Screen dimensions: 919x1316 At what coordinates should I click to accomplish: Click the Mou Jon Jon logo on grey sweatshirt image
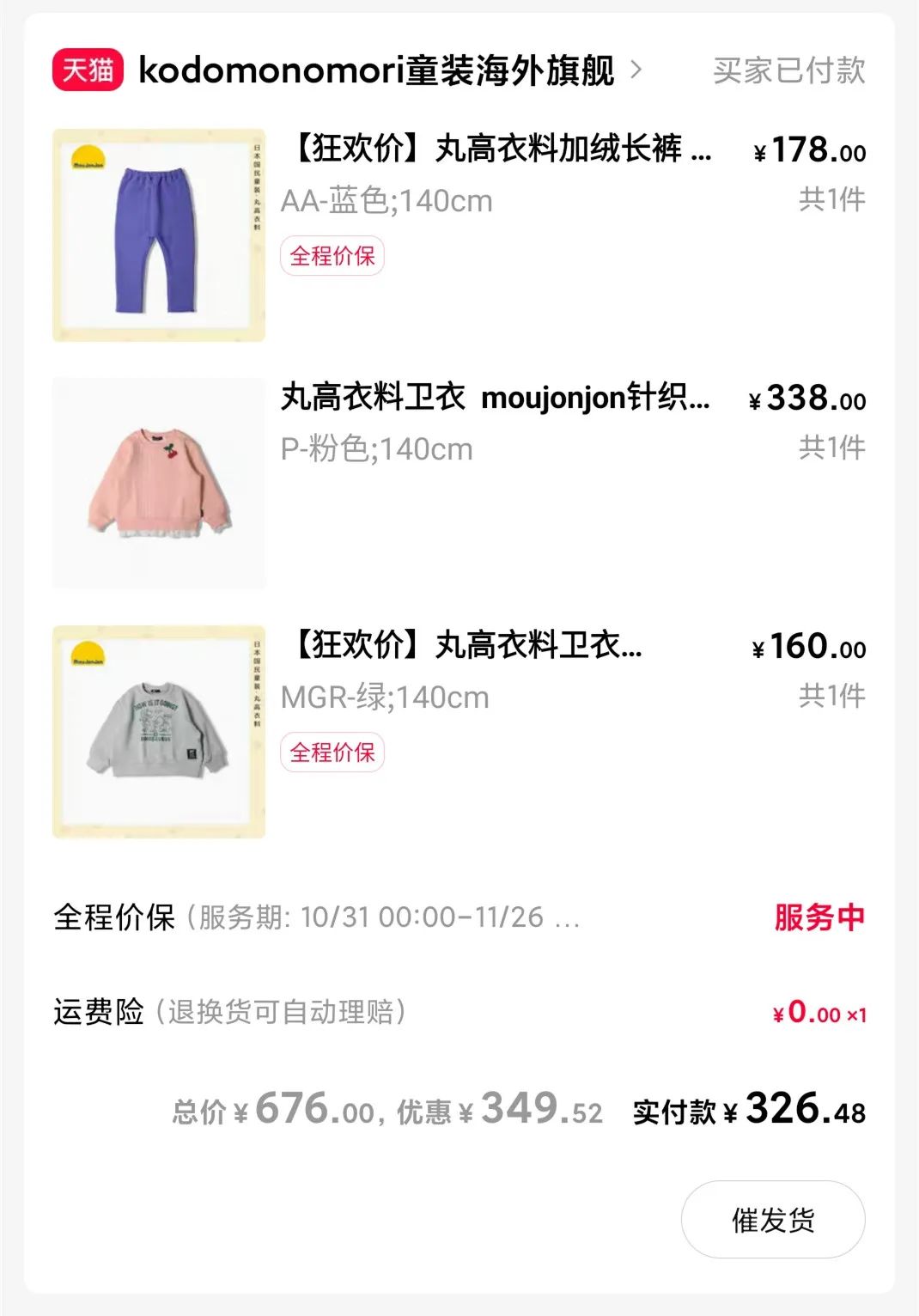[87, 656]
